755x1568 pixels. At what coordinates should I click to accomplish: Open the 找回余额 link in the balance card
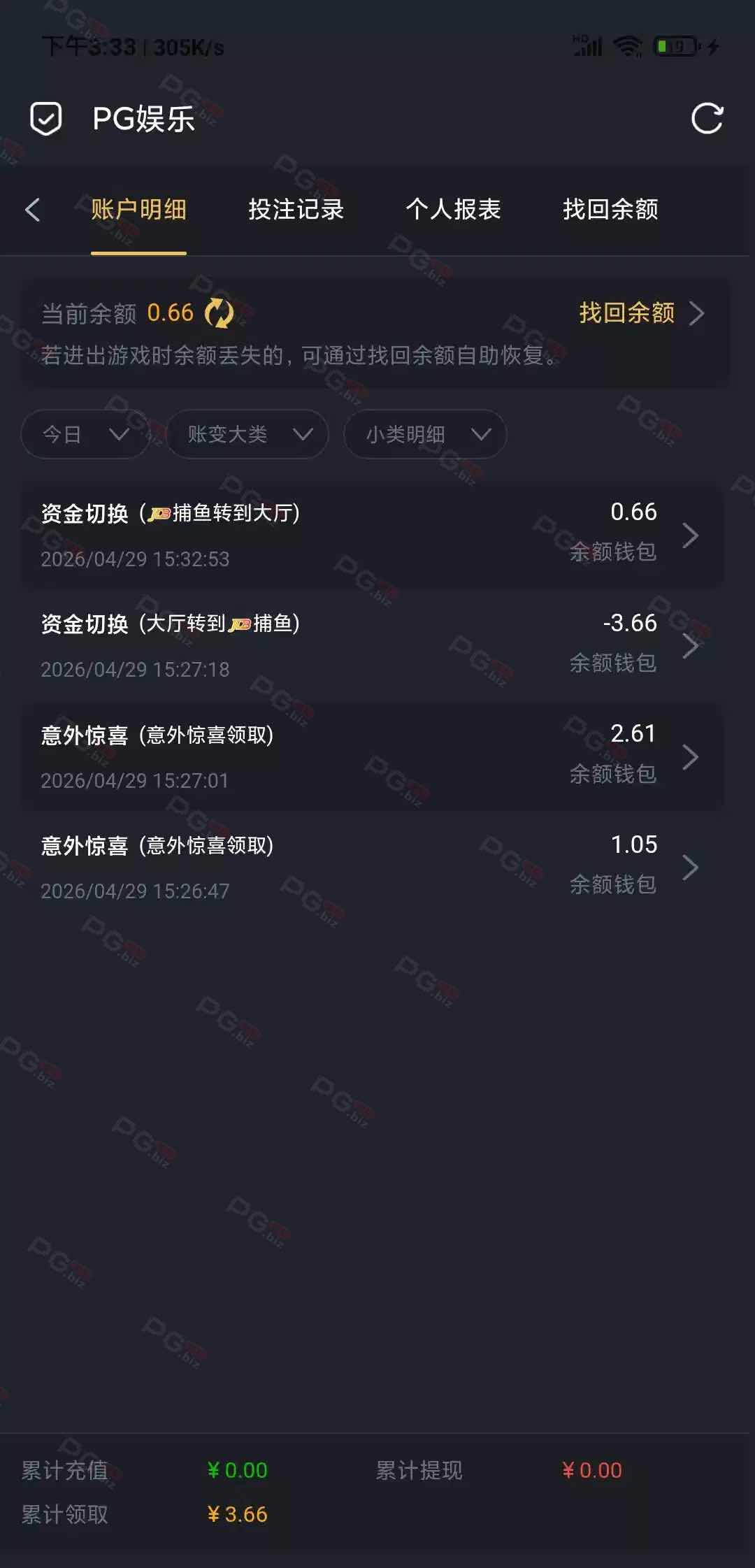coord(640,313)
